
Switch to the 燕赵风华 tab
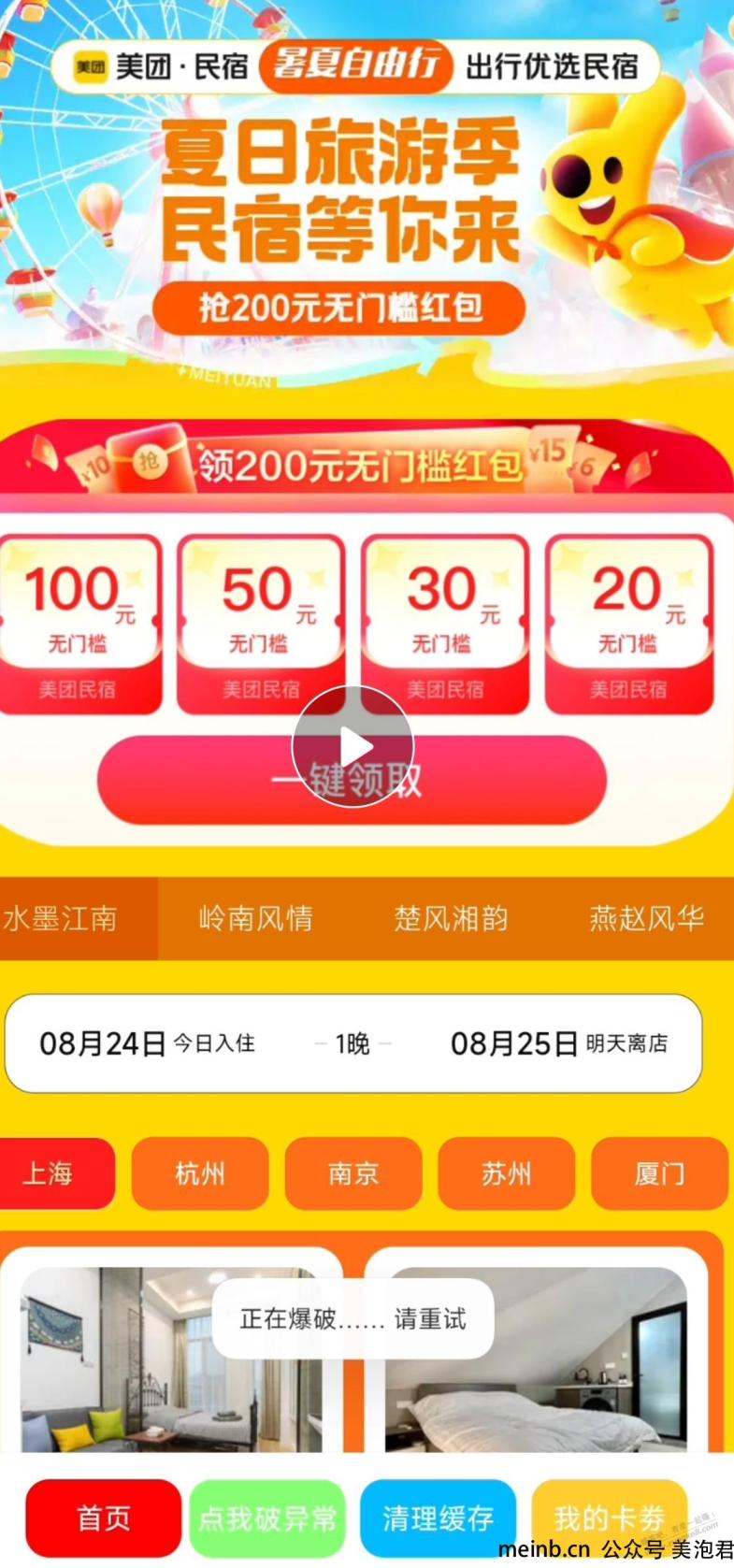[645, 918]
